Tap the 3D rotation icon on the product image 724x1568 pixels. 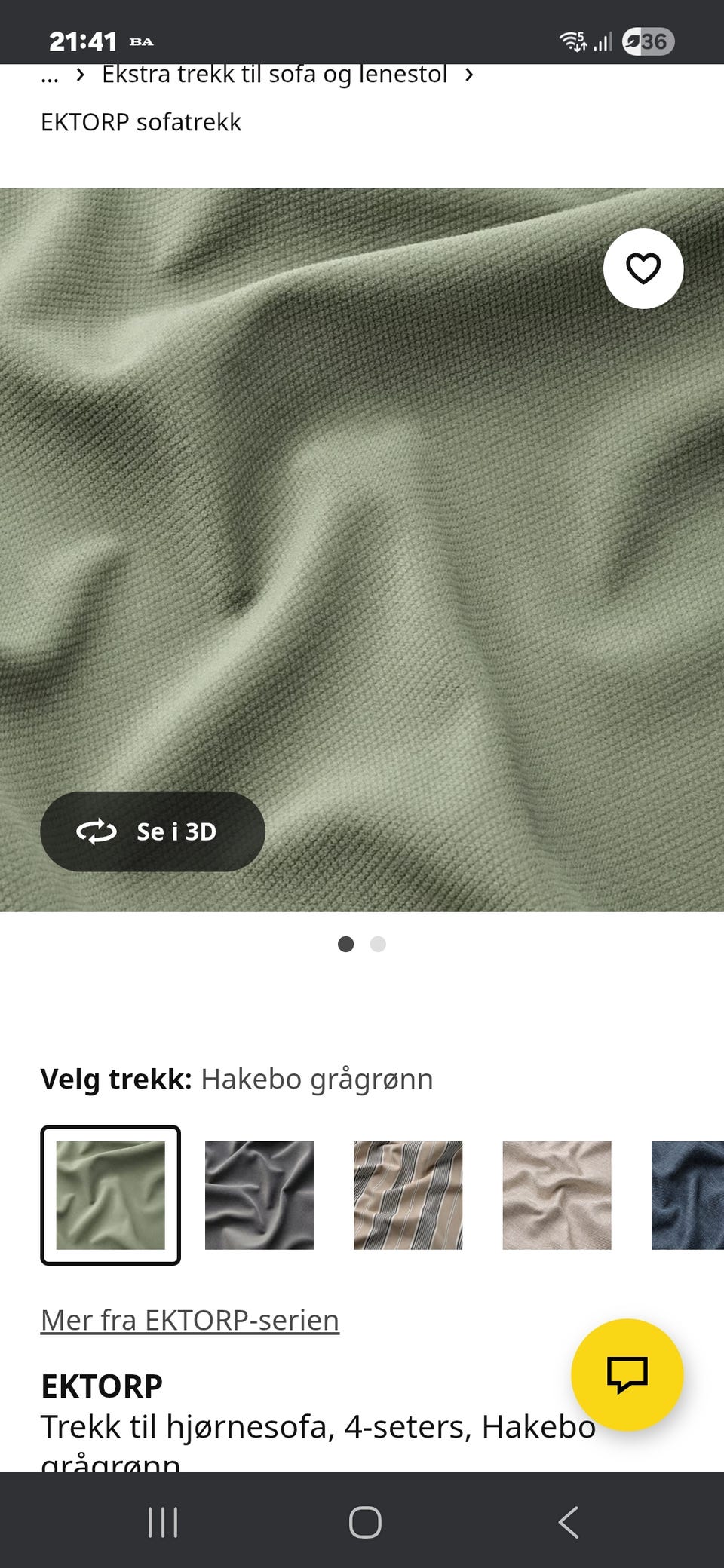96,831
